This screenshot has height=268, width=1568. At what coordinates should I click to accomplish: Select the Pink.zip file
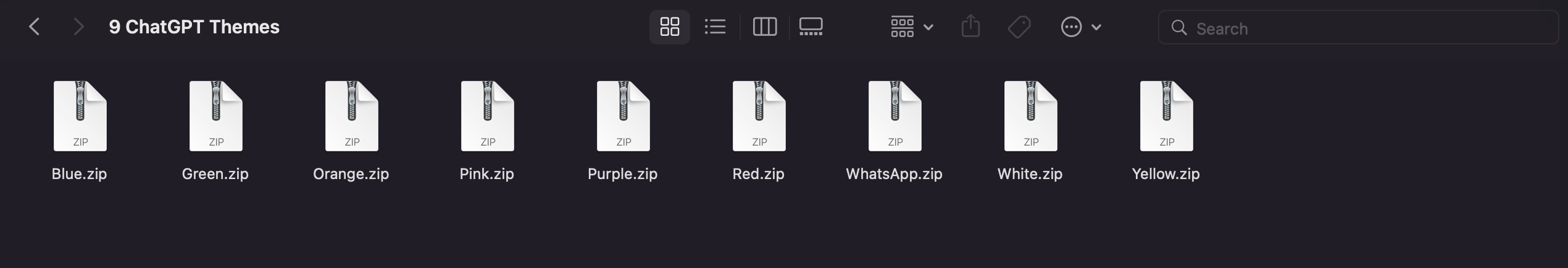(x=487, y=116)
